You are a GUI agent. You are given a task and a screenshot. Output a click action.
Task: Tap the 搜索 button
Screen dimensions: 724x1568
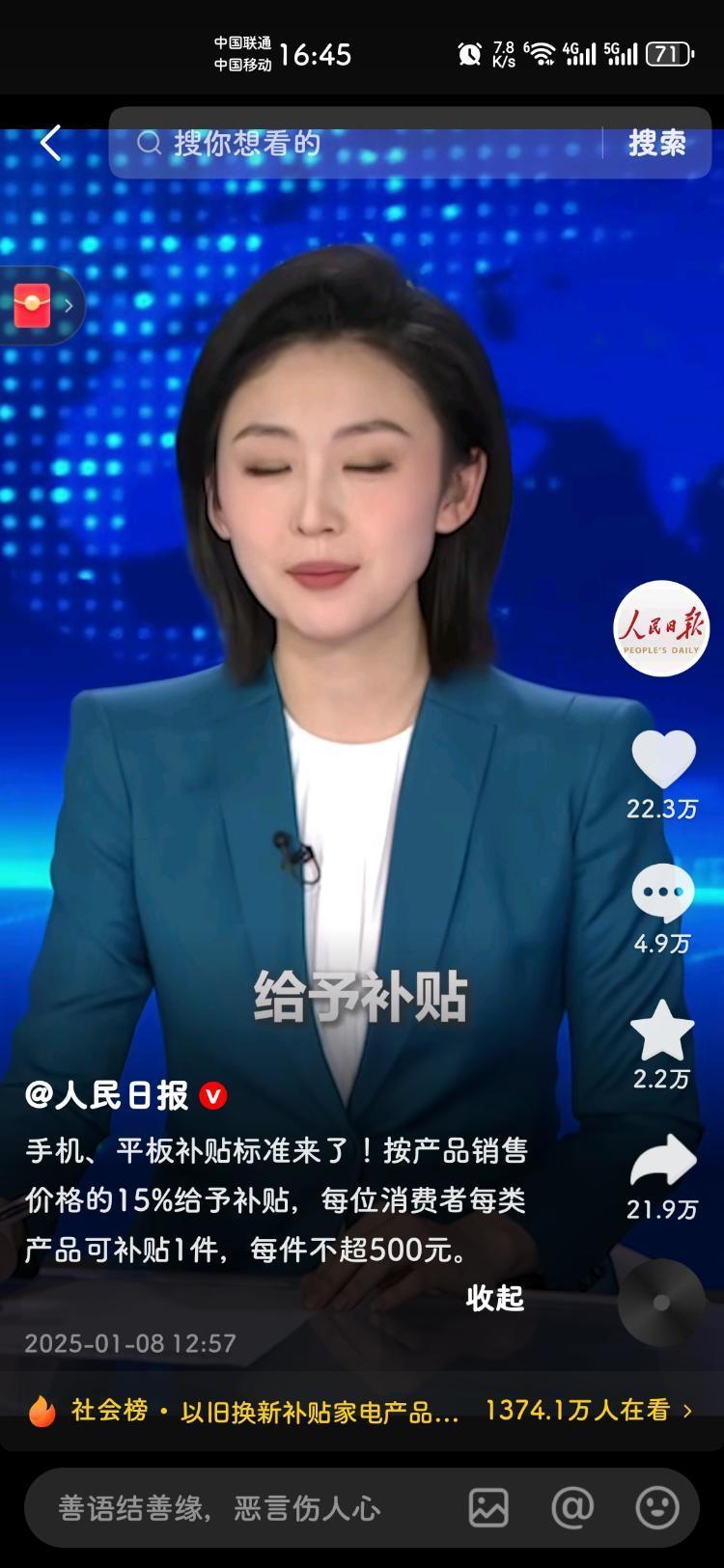click(657, 144)
